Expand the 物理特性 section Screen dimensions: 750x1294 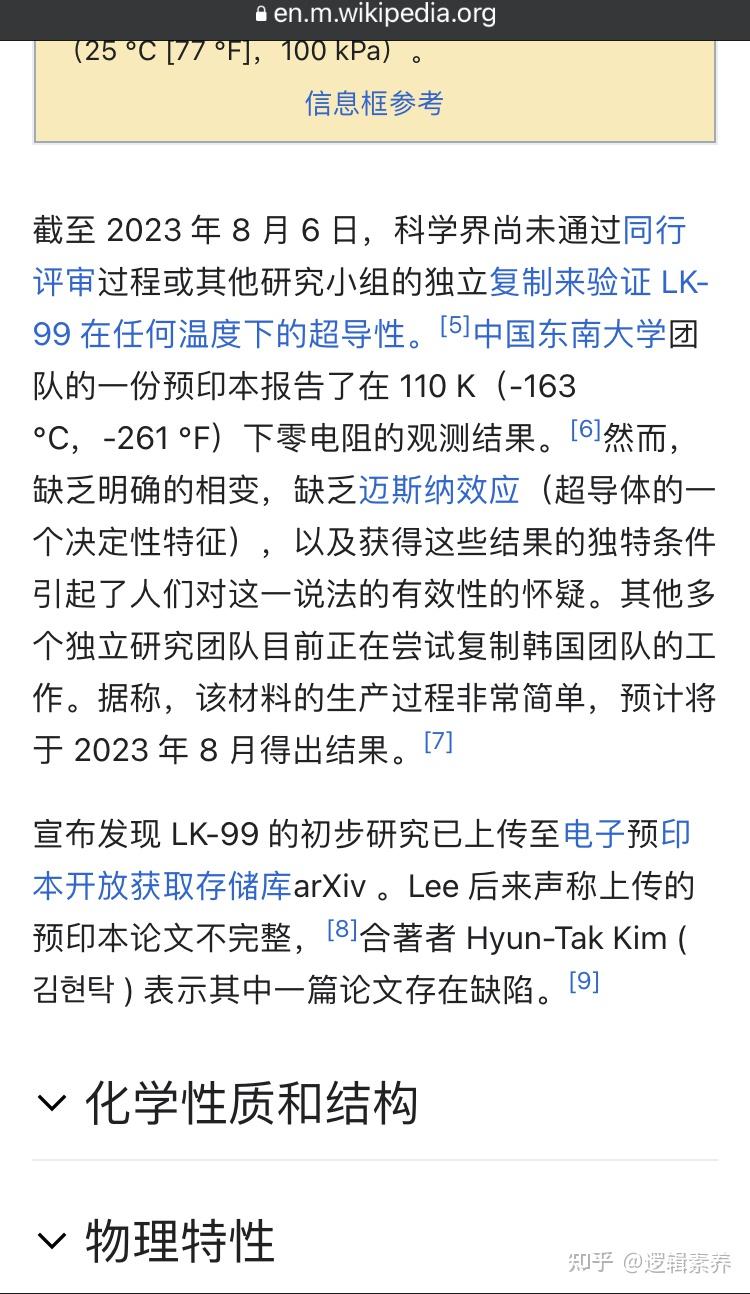point(180,1240)
